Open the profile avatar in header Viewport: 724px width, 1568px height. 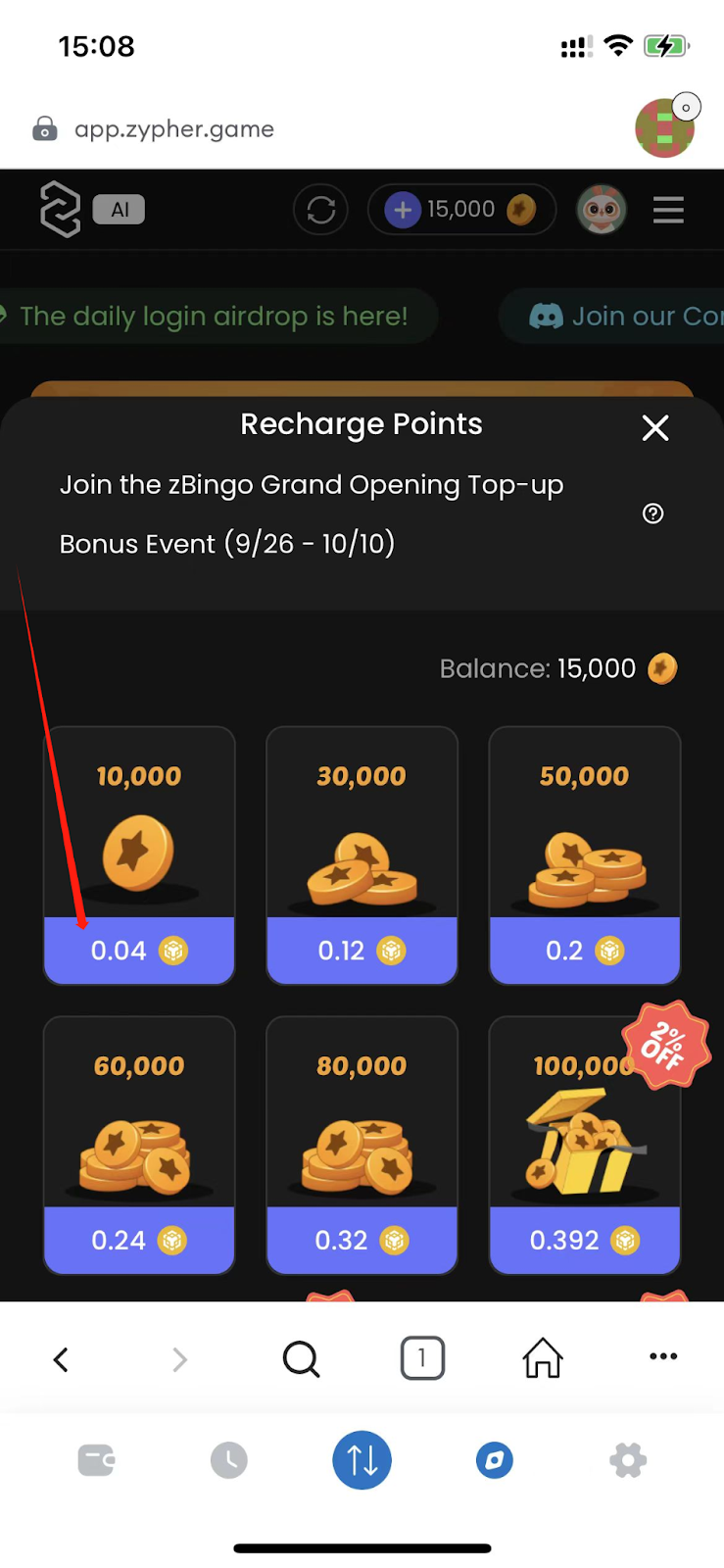tap(602, 210)
